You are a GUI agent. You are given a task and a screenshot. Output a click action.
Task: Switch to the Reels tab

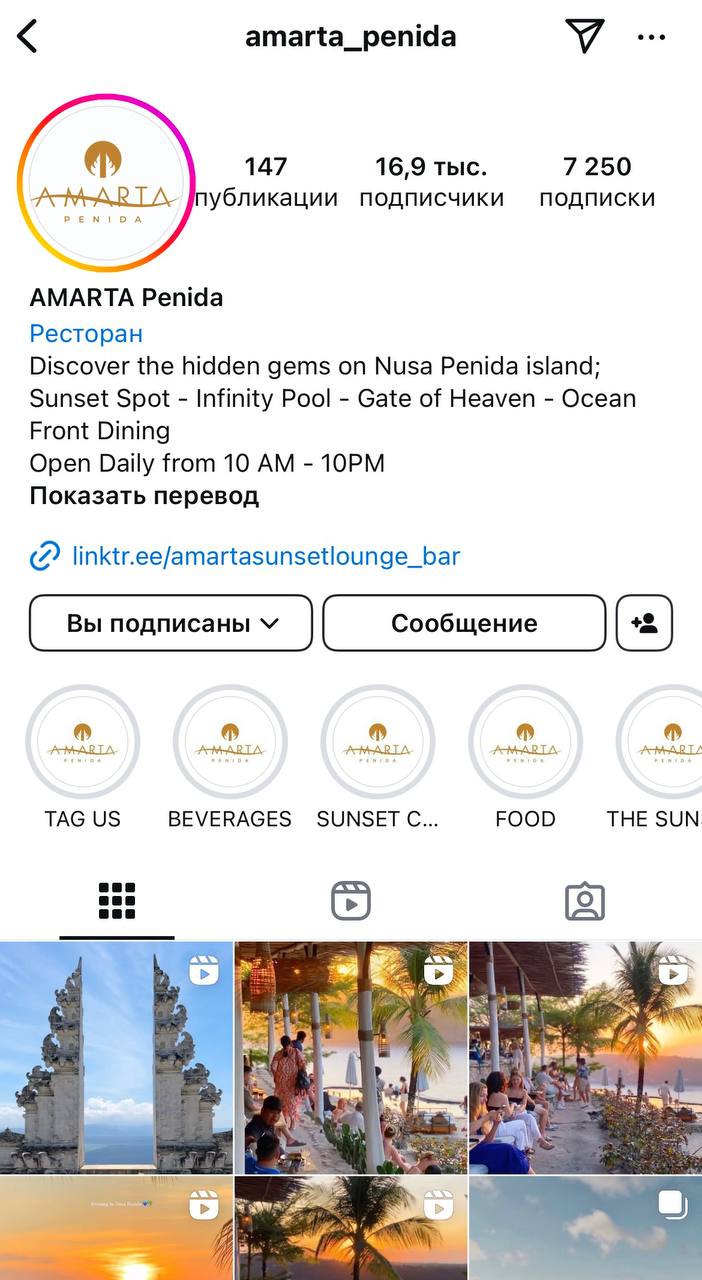coord(351,901)
